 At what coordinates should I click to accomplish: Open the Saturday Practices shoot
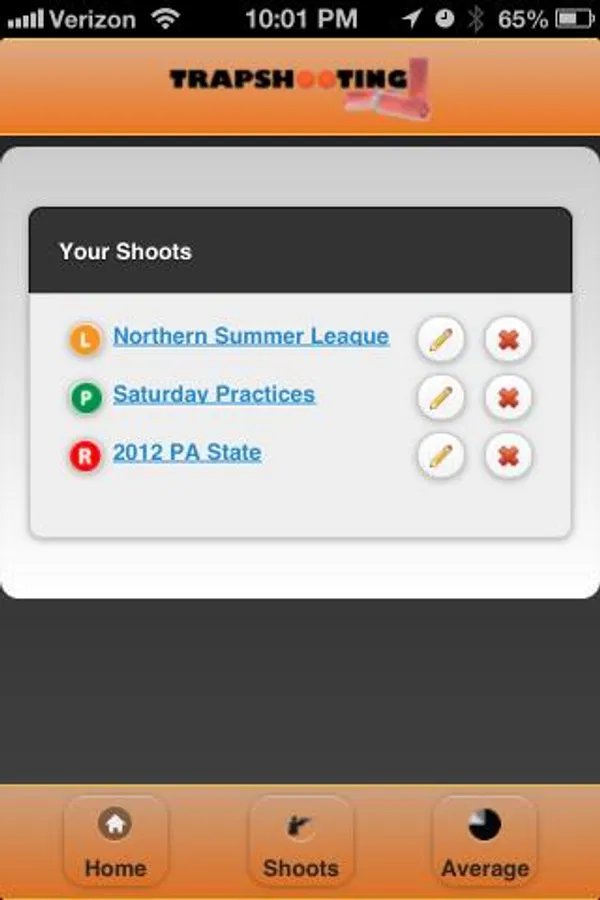tap(213, 395)
